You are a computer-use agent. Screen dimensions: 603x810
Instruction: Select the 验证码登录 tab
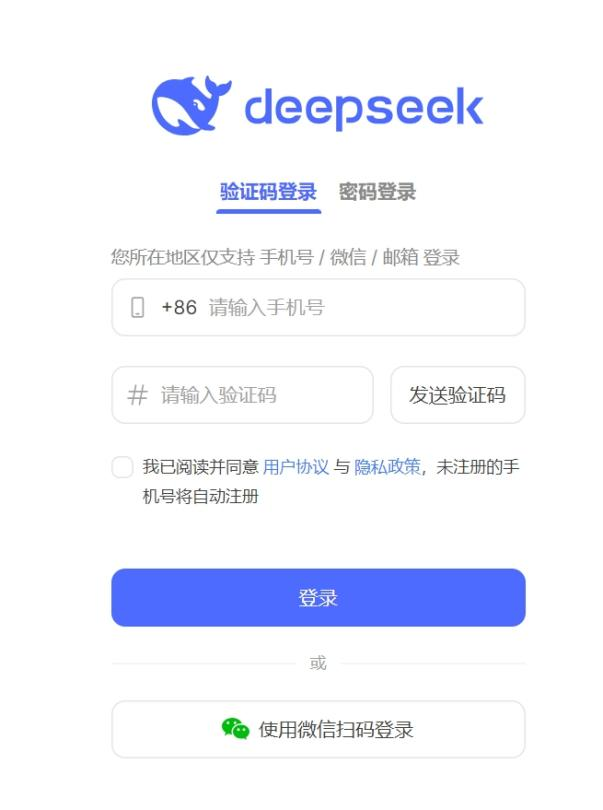coord(268,192)
